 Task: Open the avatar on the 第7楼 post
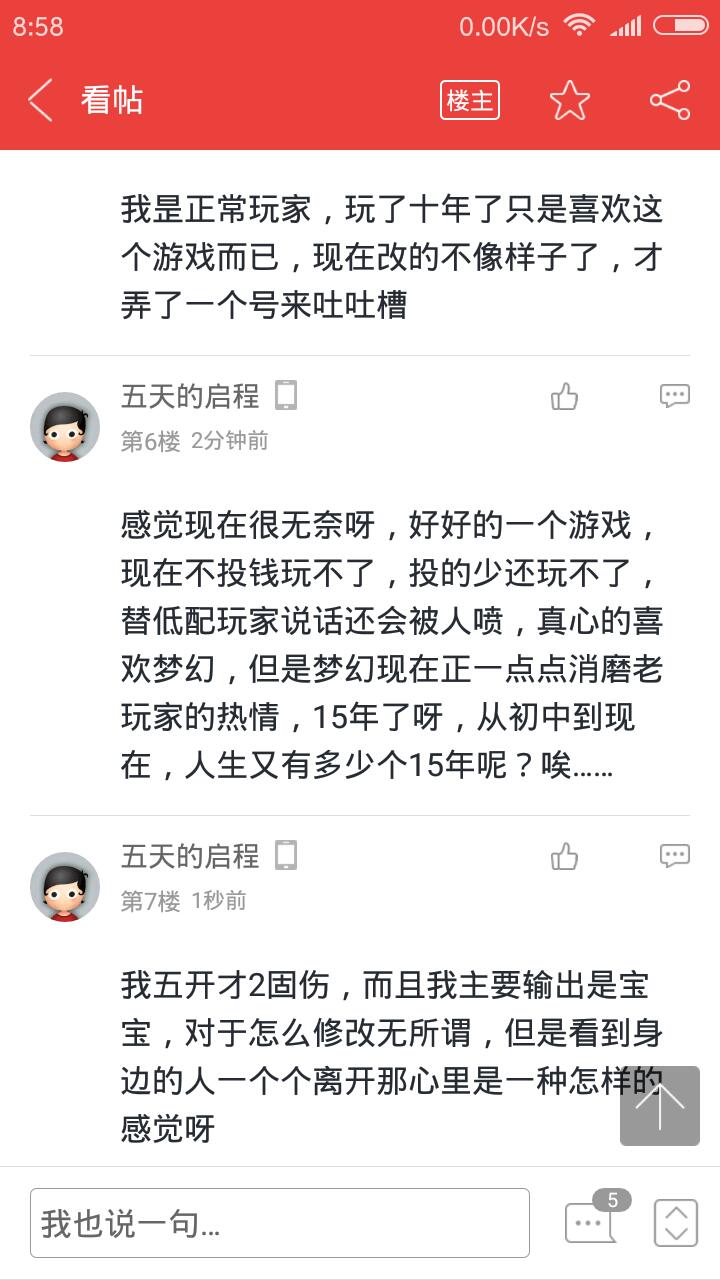65,887
